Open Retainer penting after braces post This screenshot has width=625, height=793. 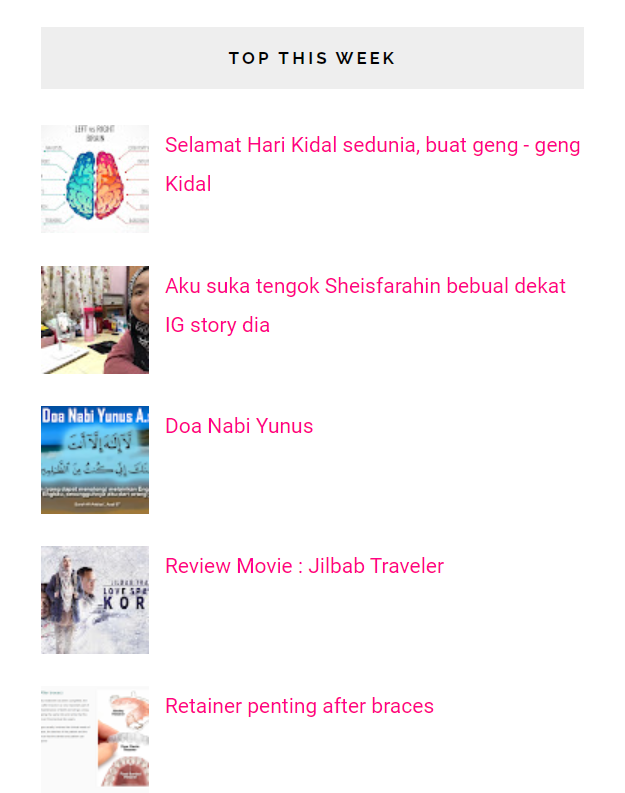click(299, 706)
